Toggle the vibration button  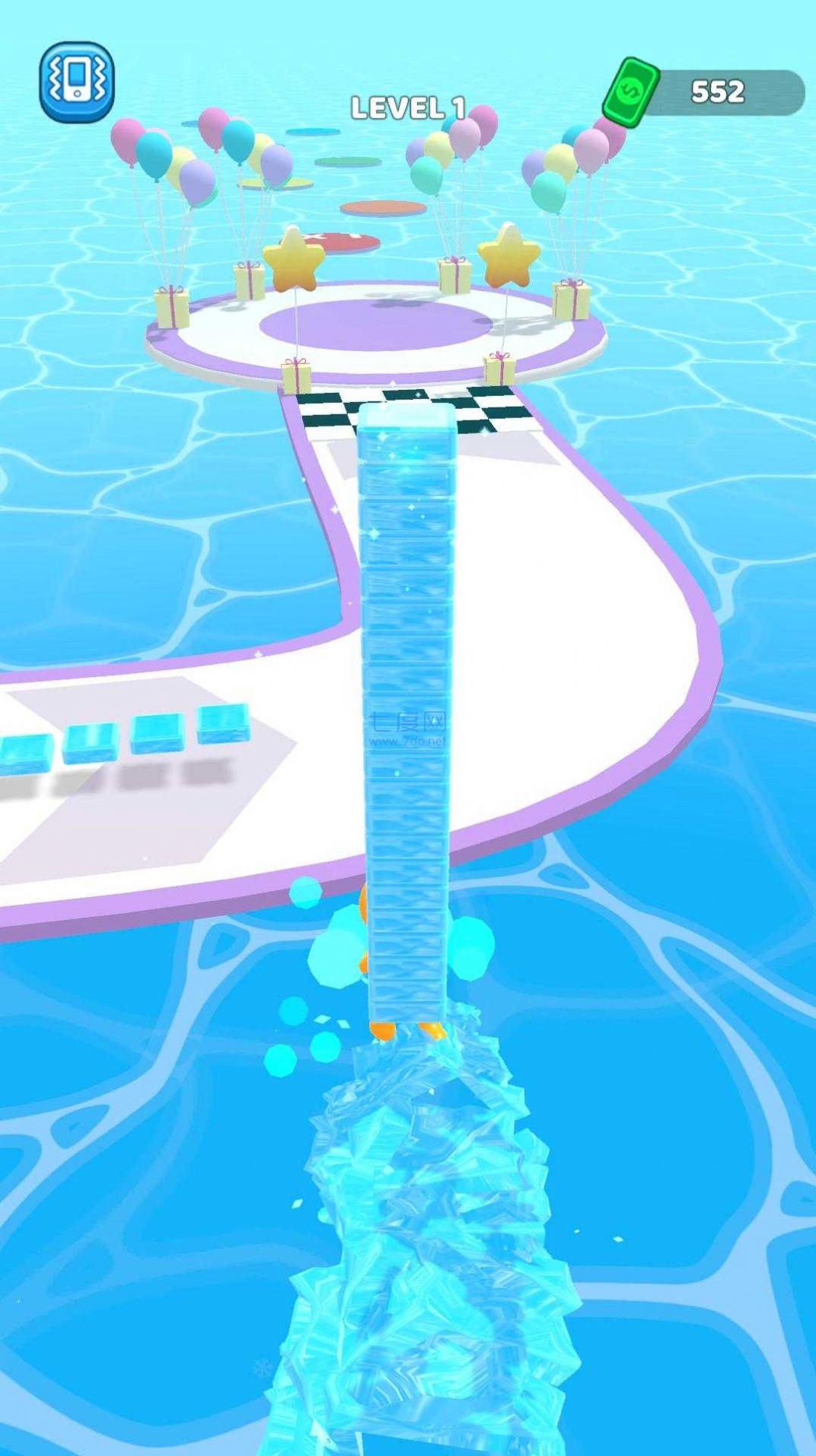tap(77, 81)
